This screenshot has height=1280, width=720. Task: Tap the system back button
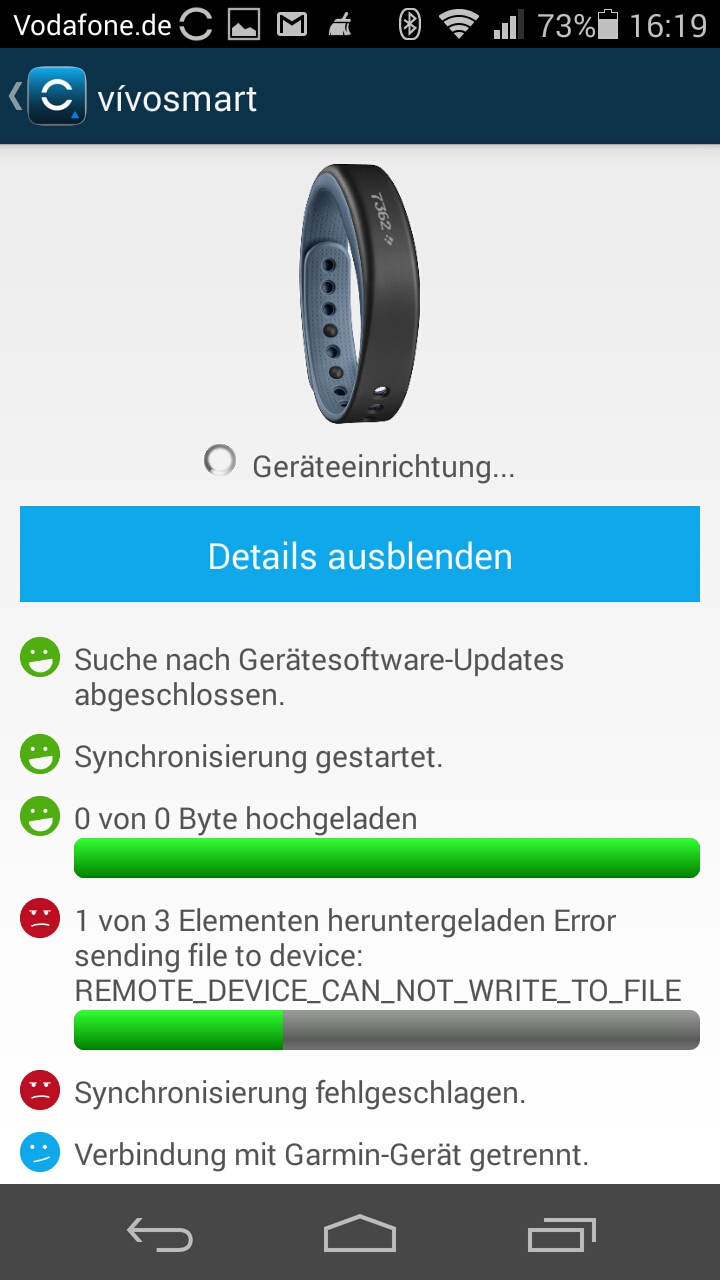click(160, 1233)
